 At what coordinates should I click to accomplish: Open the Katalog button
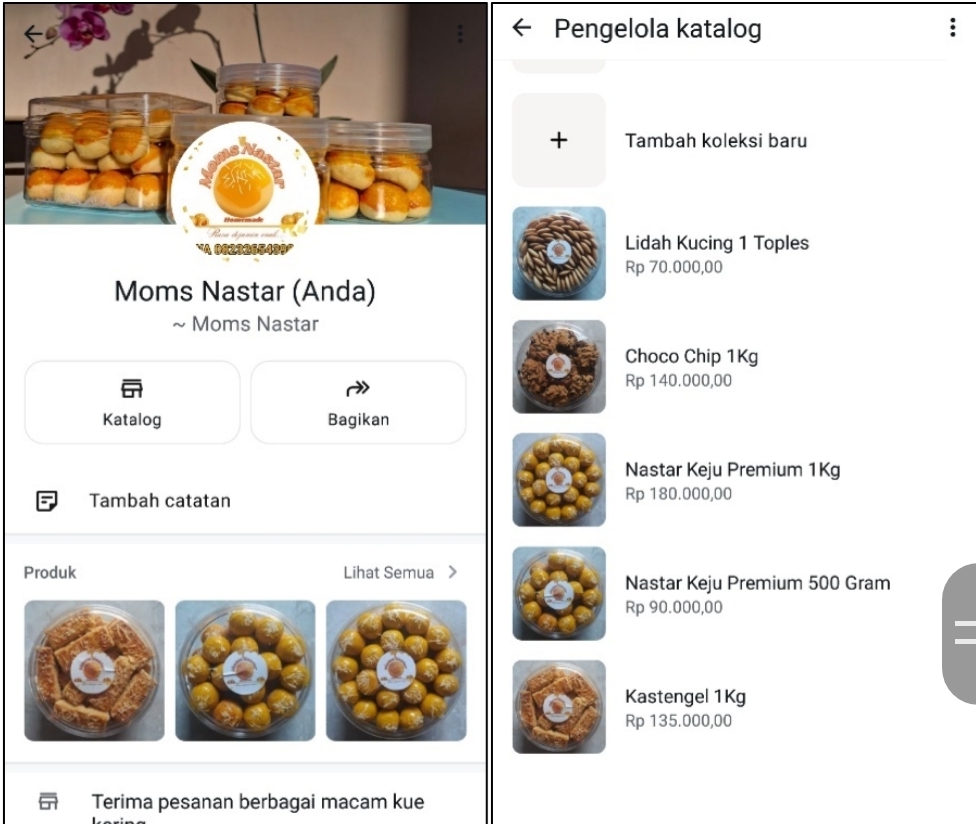point(132,402)
